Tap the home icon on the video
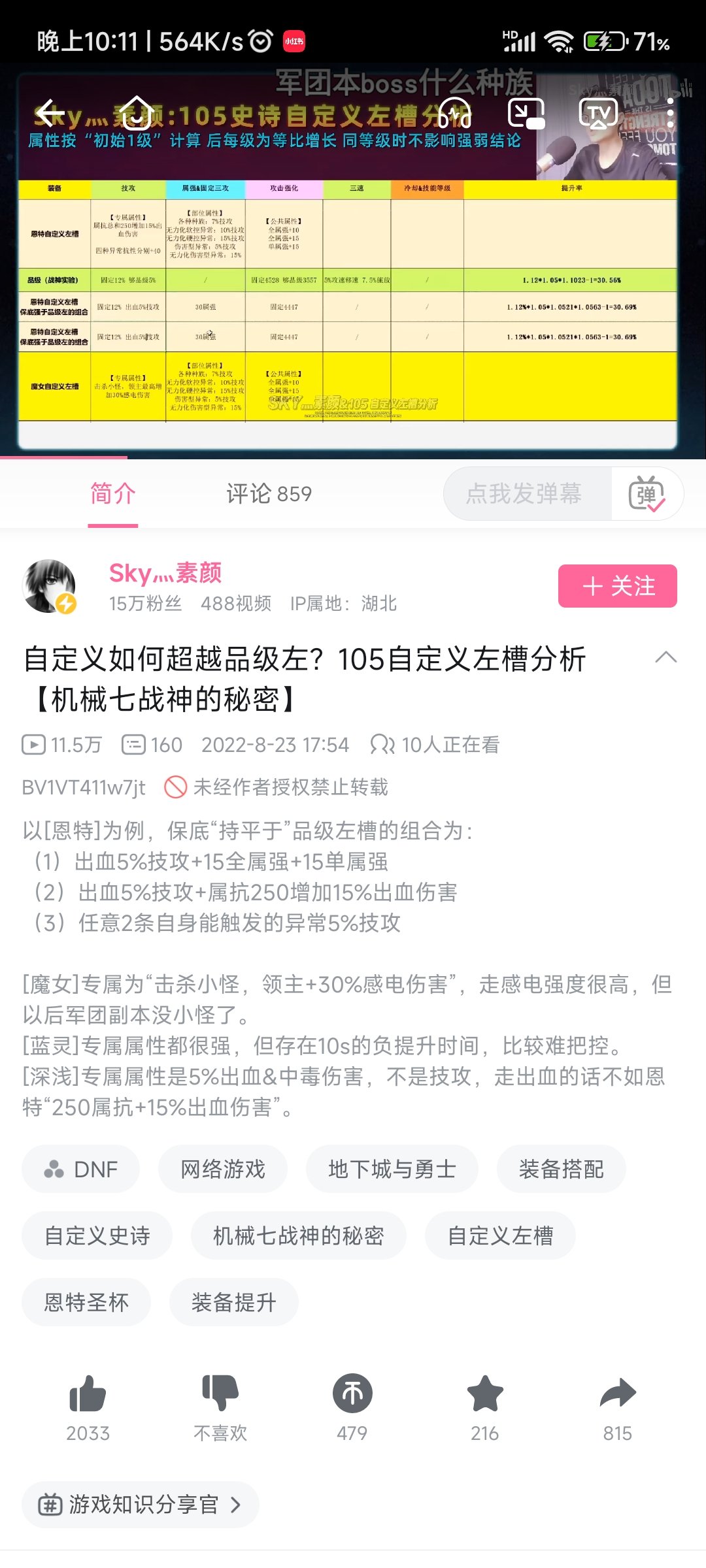 click(136, 114)
